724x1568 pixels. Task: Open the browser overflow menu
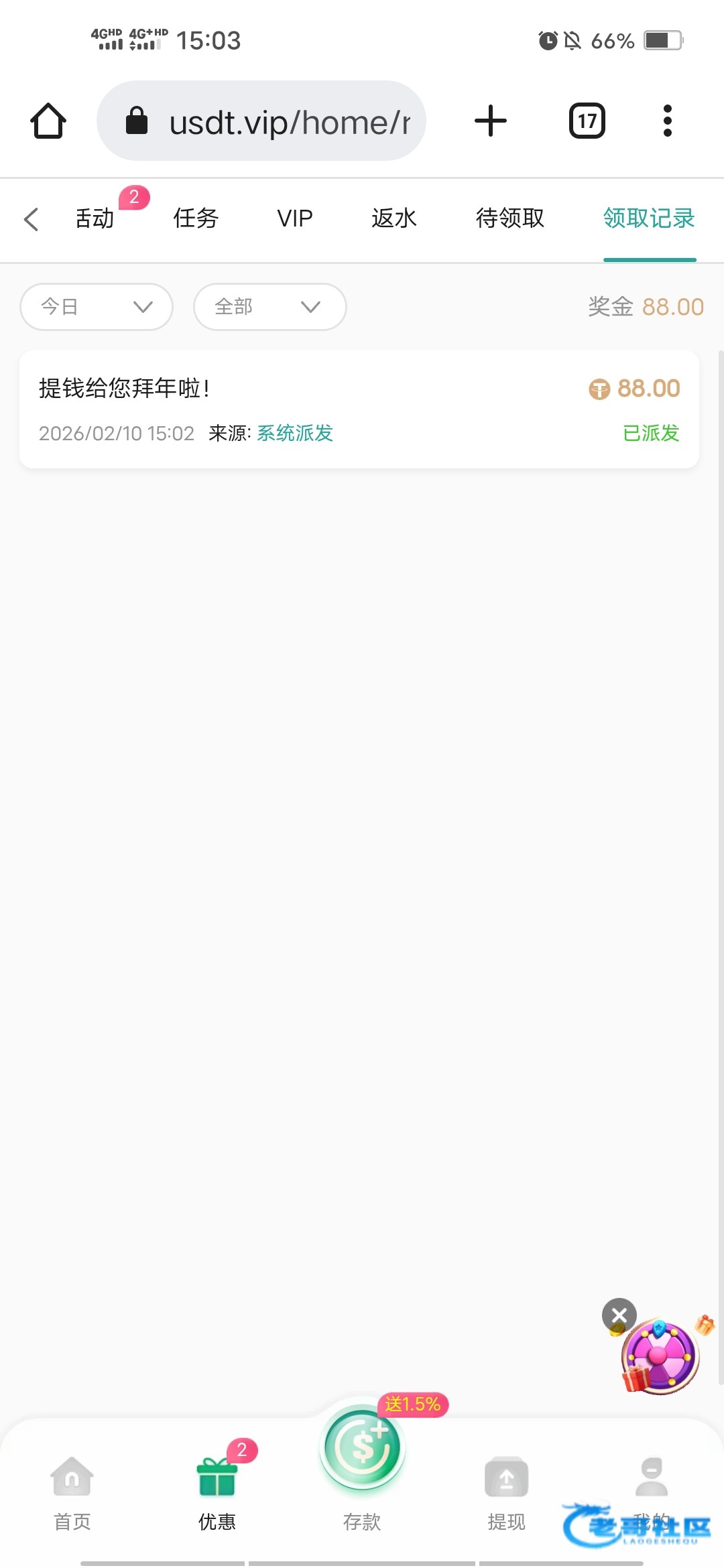click(667, 121)
